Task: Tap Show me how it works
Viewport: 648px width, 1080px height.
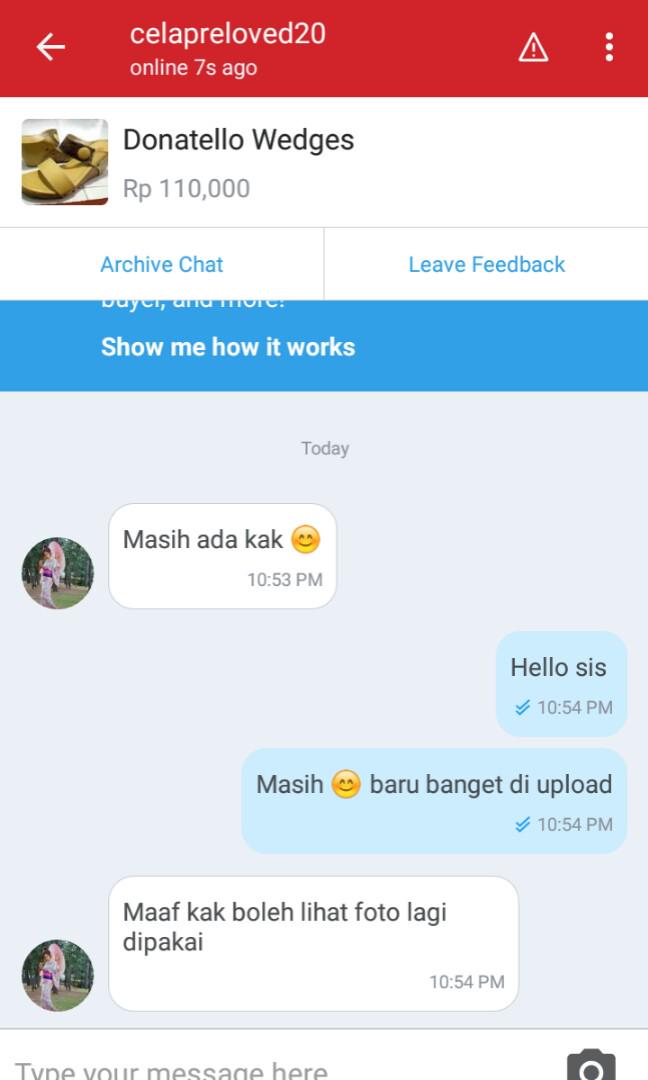Action: point(228,347)
